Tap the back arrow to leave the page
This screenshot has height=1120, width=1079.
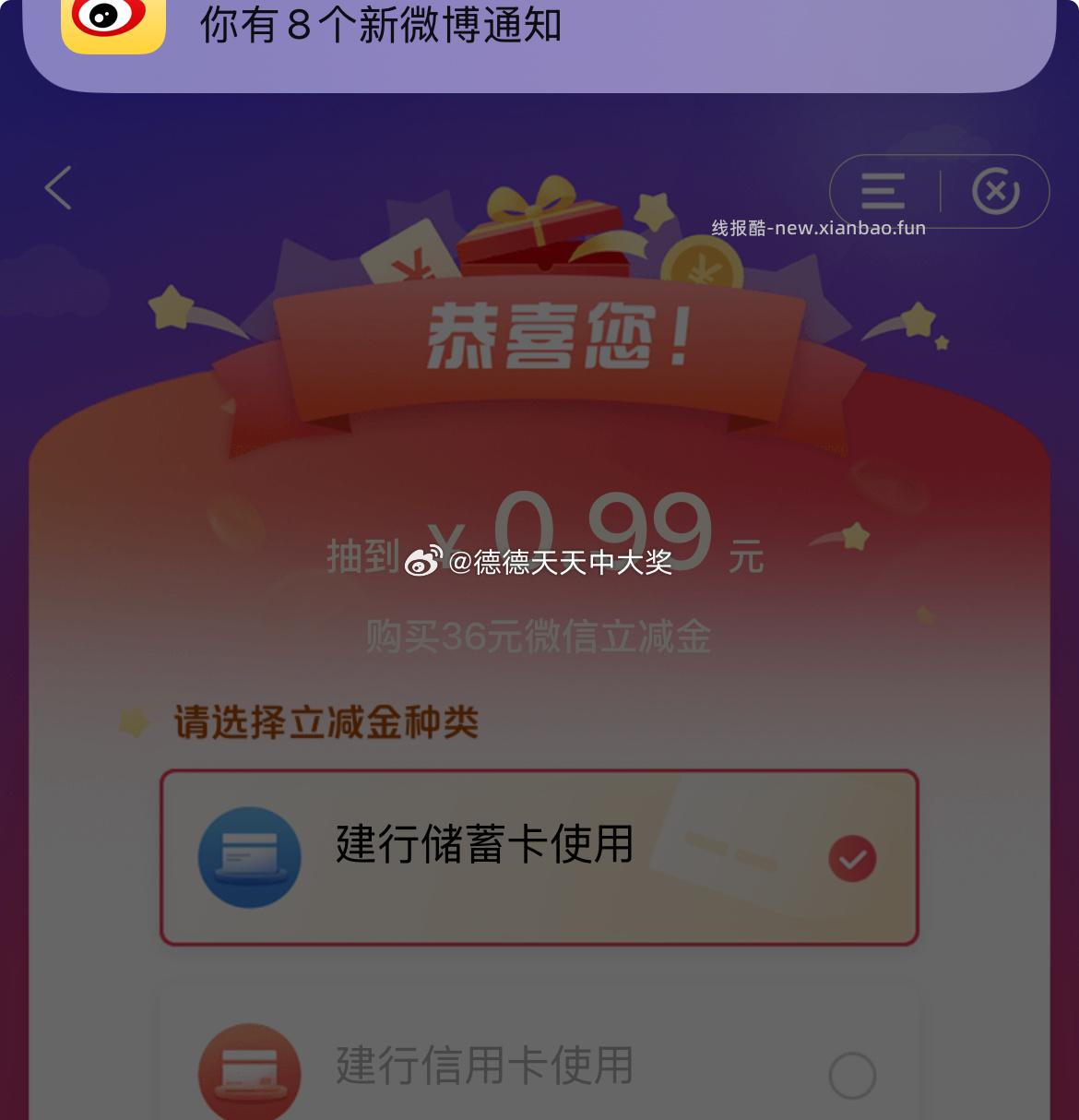57,186
